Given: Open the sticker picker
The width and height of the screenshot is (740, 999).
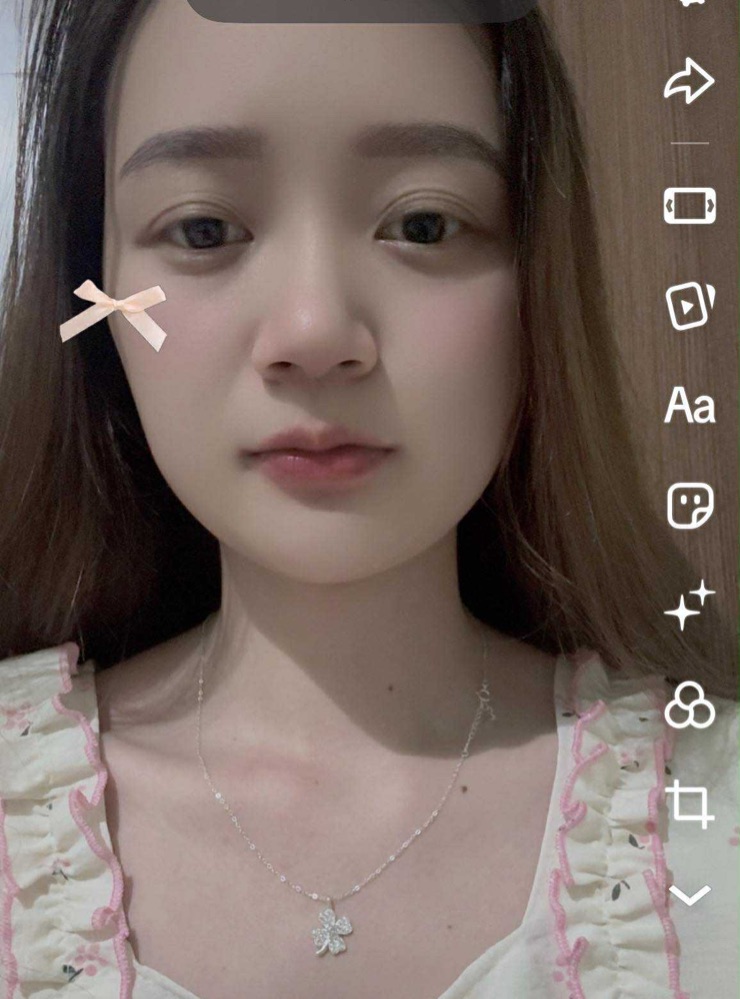Looking at the screenshot, I should tap(690, 506).
